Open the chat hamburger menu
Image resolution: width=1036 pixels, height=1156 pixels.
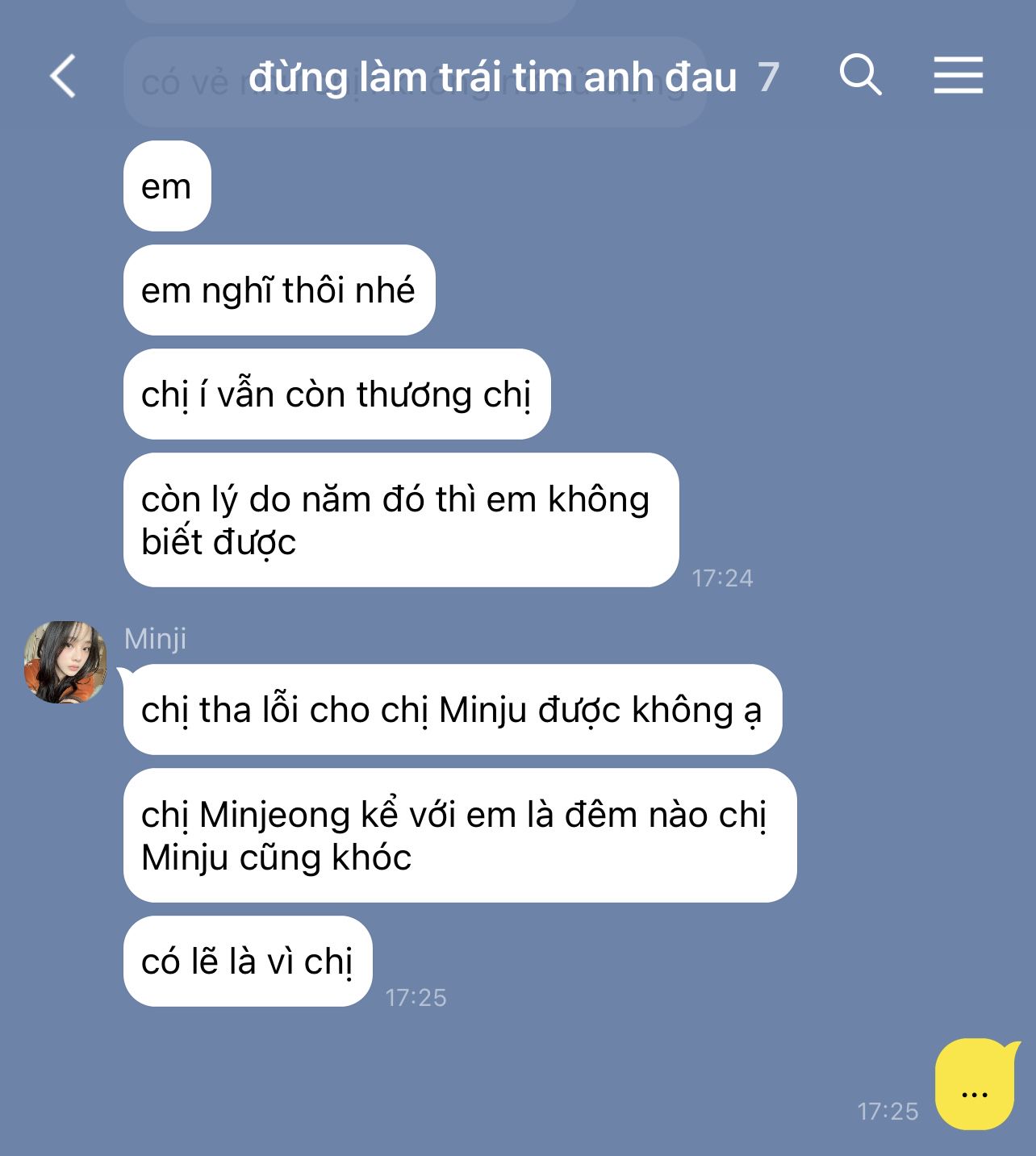coord(958,75)
